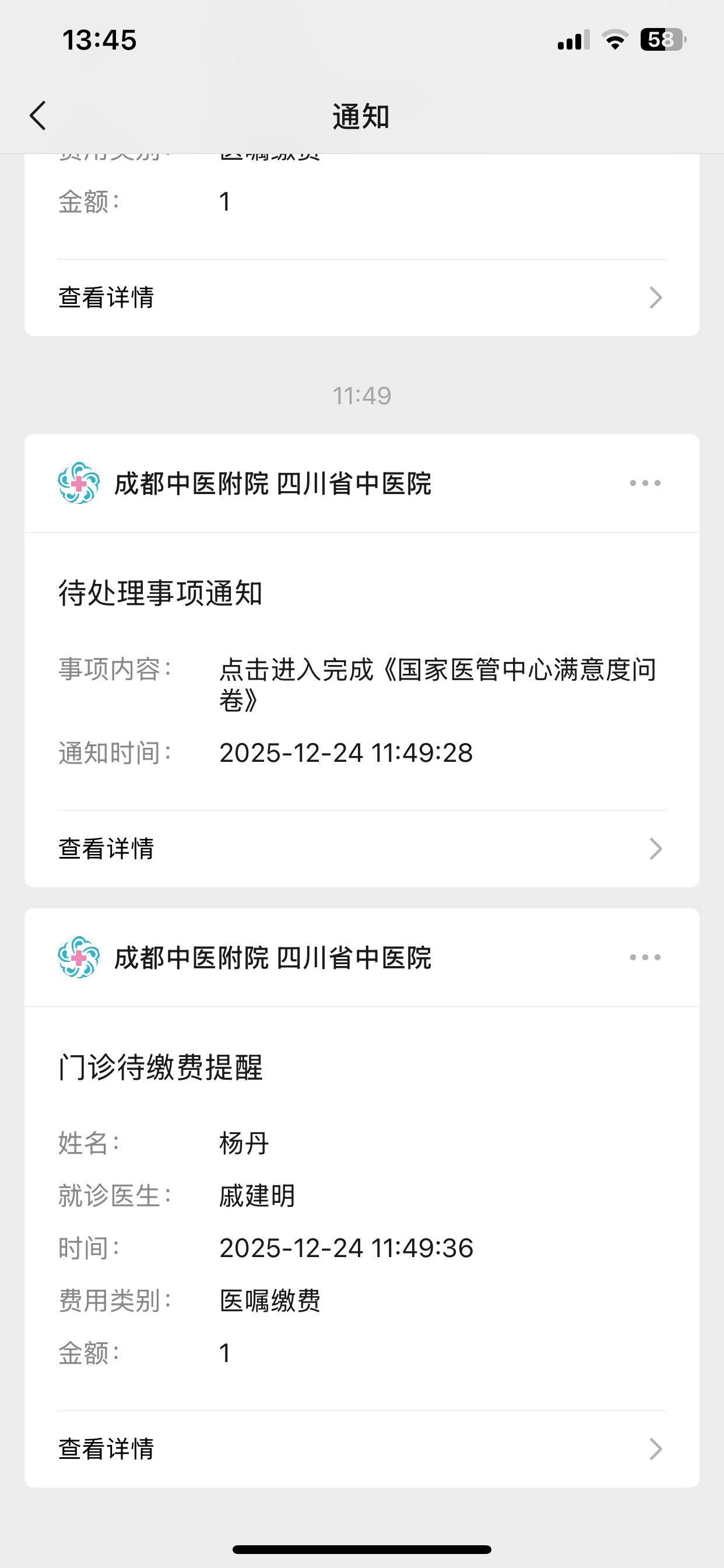This screenshot has height=1568, width=724.
Task: Open the three-dot menu on the 门诊待缴费提醒 card
Action: (x=645, y=957)
